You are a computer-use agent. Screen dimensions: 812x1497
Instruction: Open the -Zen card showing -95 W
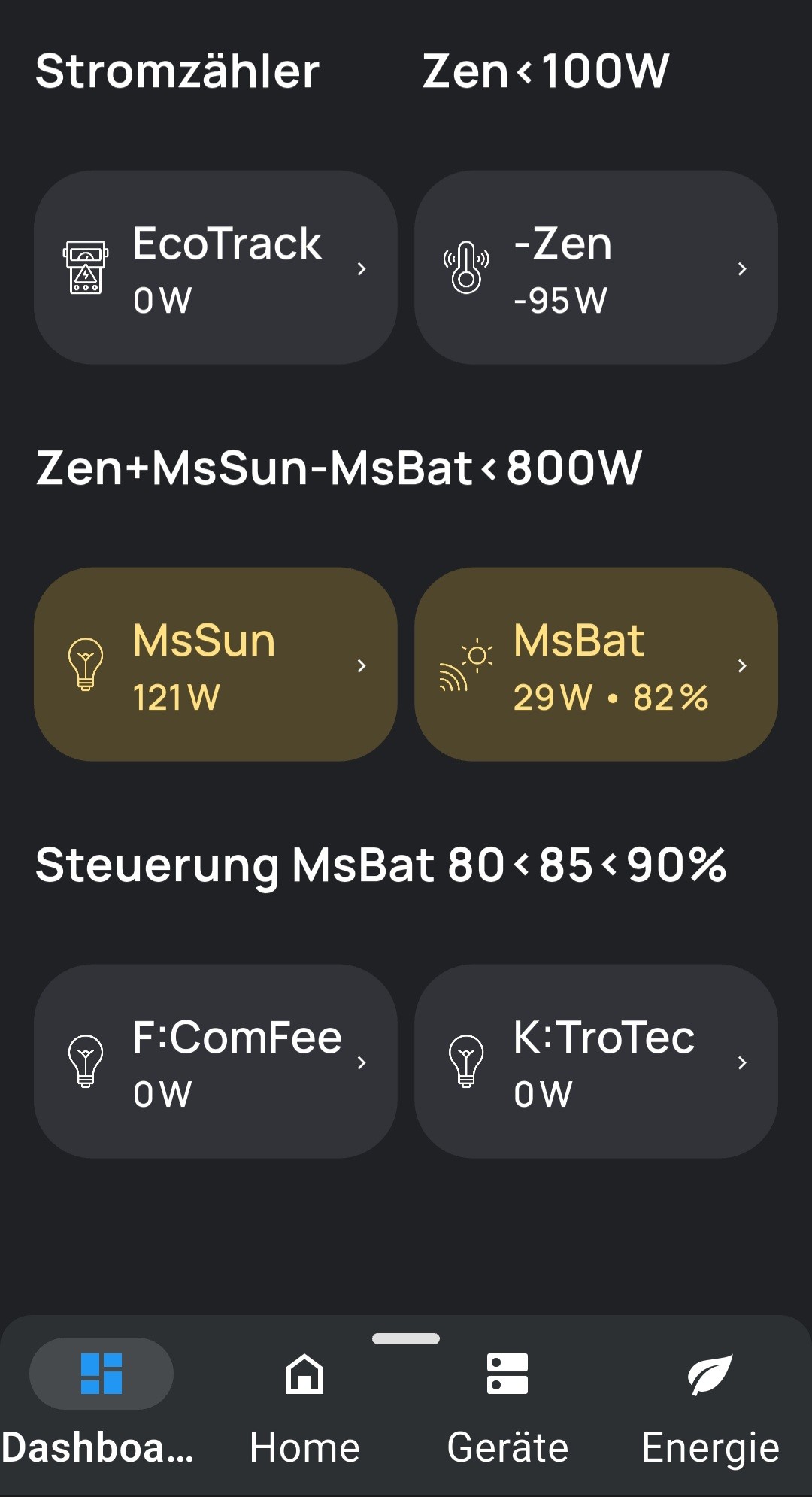coord(595,268)
